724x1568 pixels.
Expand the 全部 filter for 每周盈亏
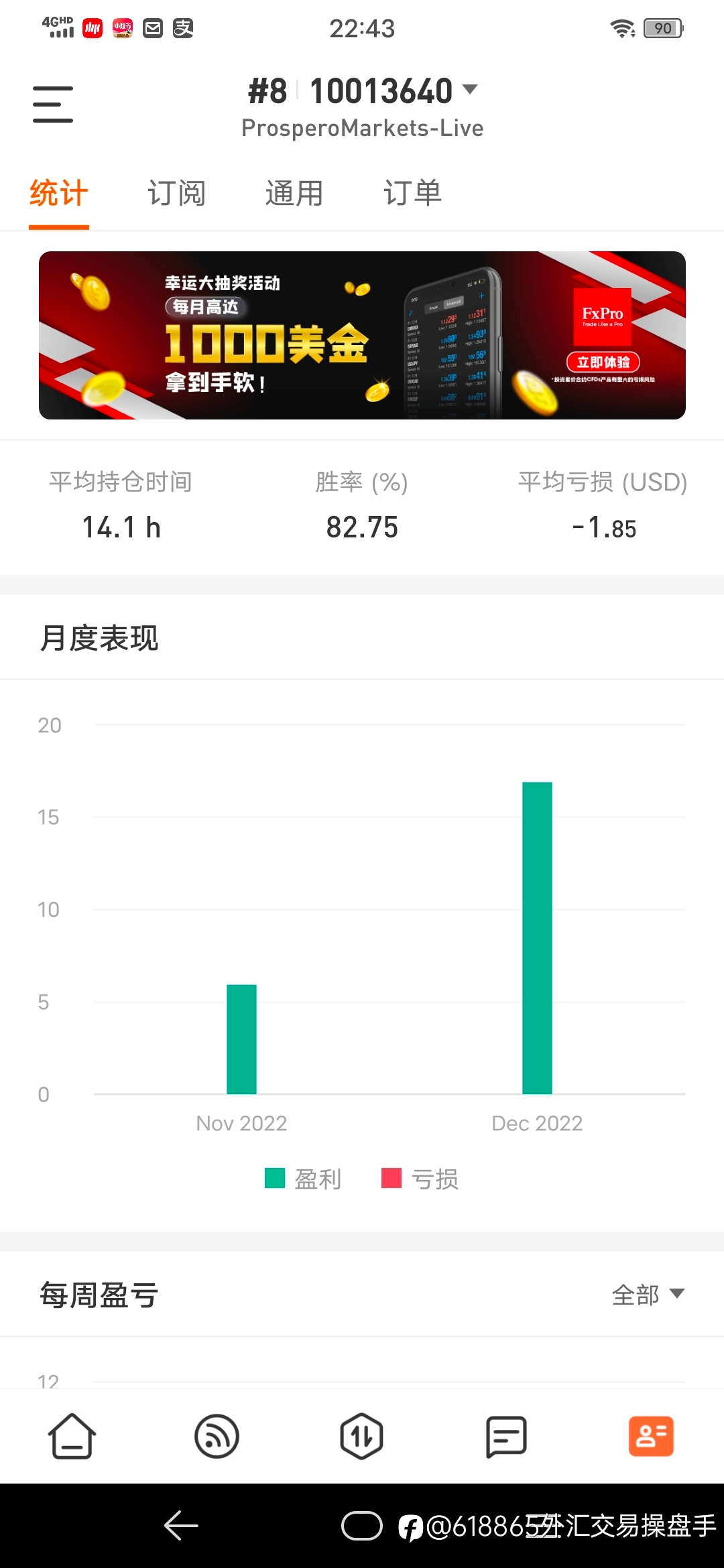[648, 1295]
